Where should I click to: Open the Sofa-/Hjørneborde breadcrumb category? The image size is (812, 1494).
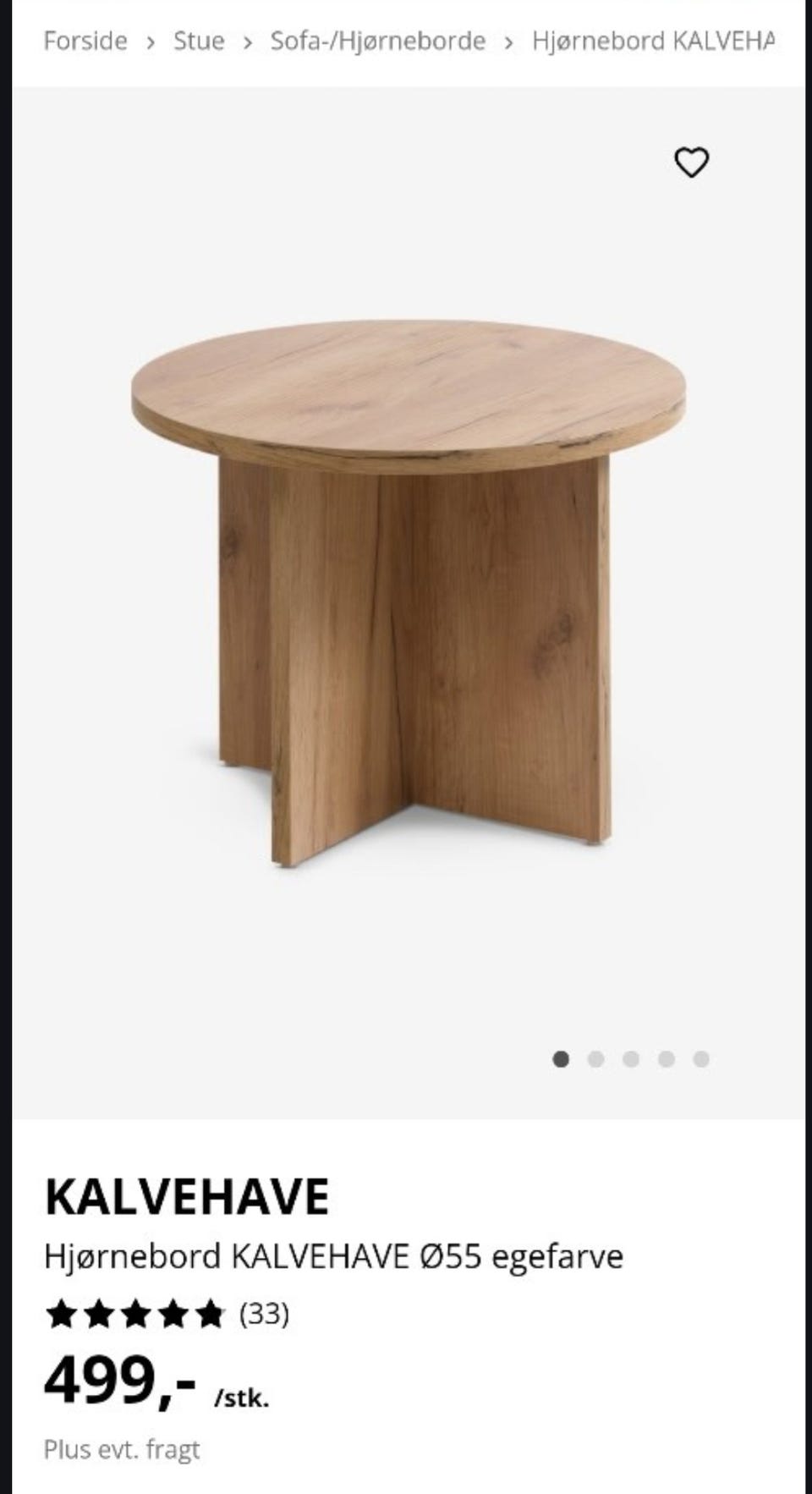point(378,41)
